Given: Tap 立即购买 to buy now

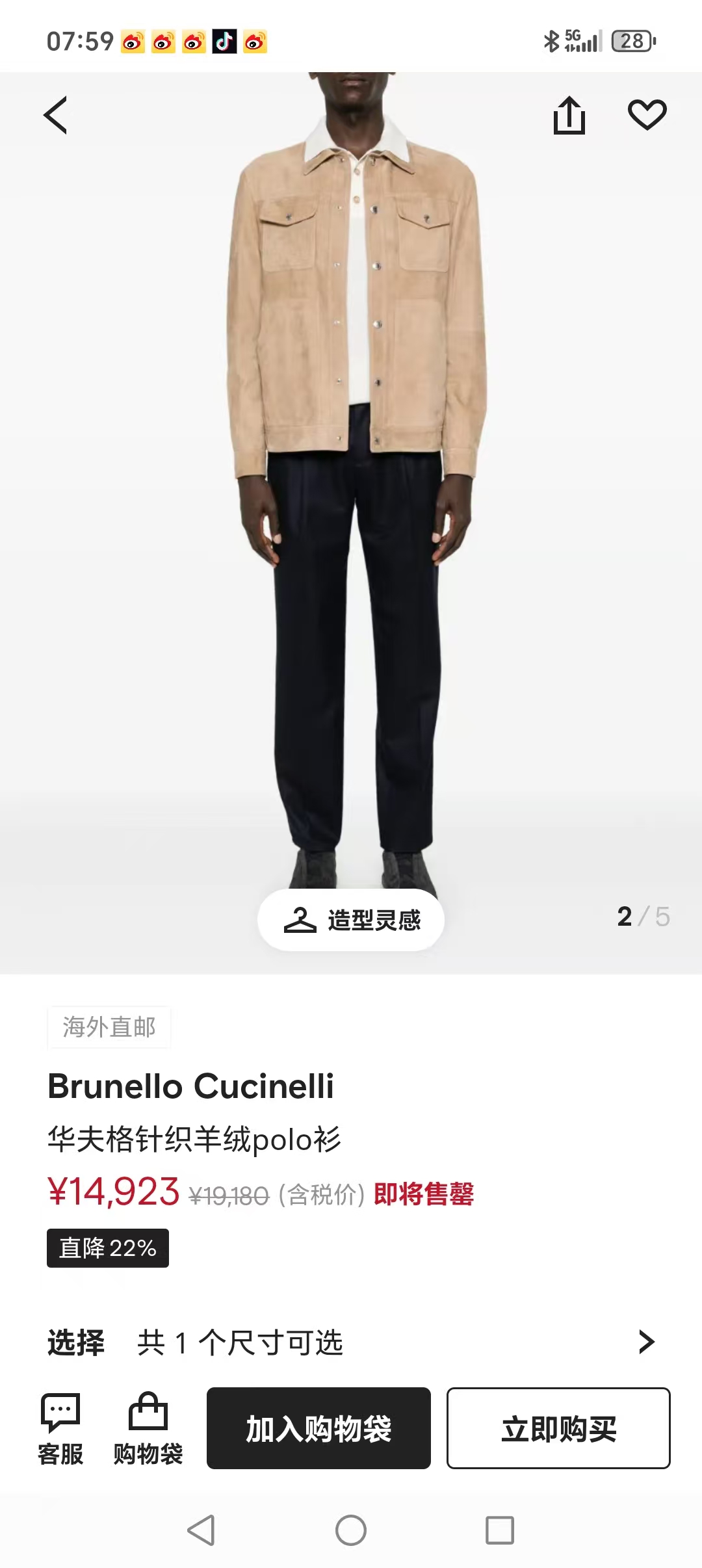Looking at the screenshot, I should click(558, 1429).
